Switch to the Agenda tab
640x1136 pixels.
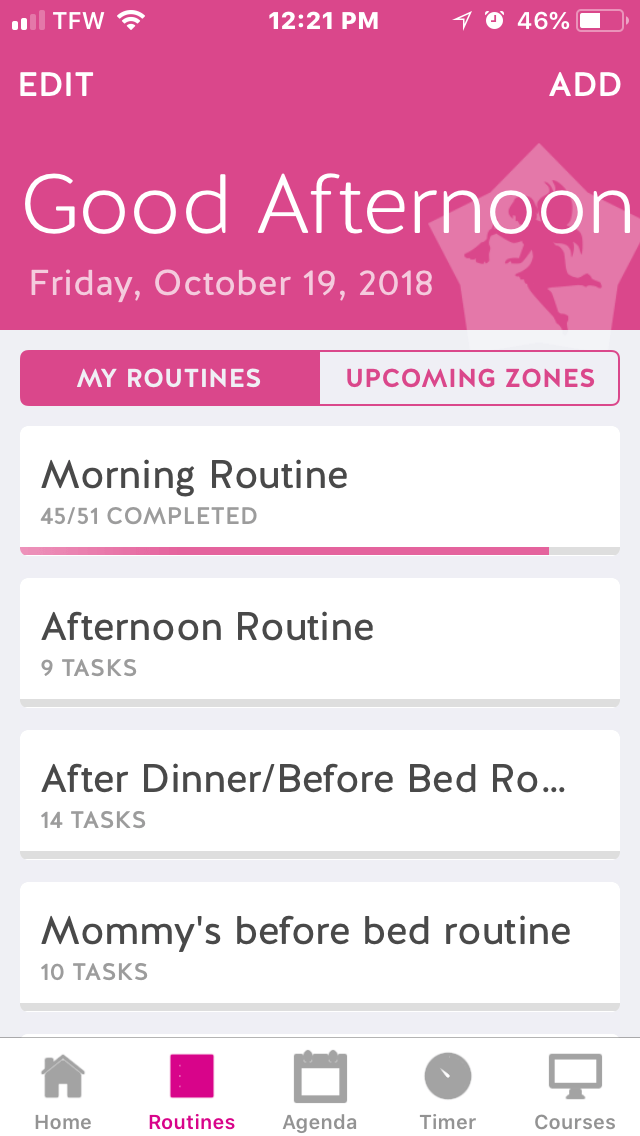click(319, 1090)
